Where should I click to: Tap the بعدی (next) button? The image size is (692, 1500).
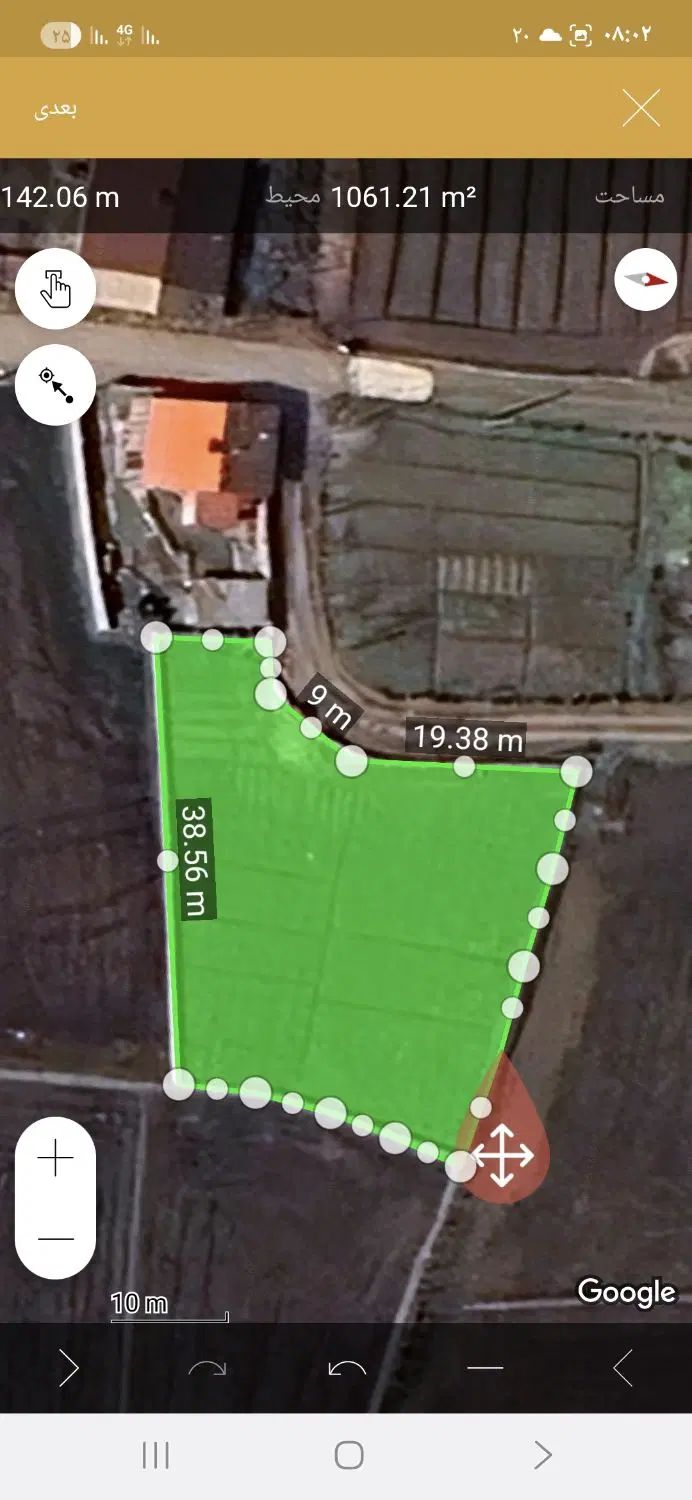(56, 109)
